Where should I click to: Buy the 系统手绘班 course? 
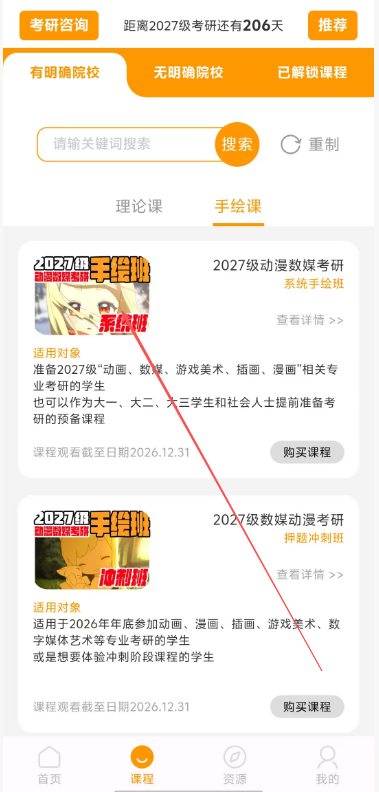[x=307, y=452]
